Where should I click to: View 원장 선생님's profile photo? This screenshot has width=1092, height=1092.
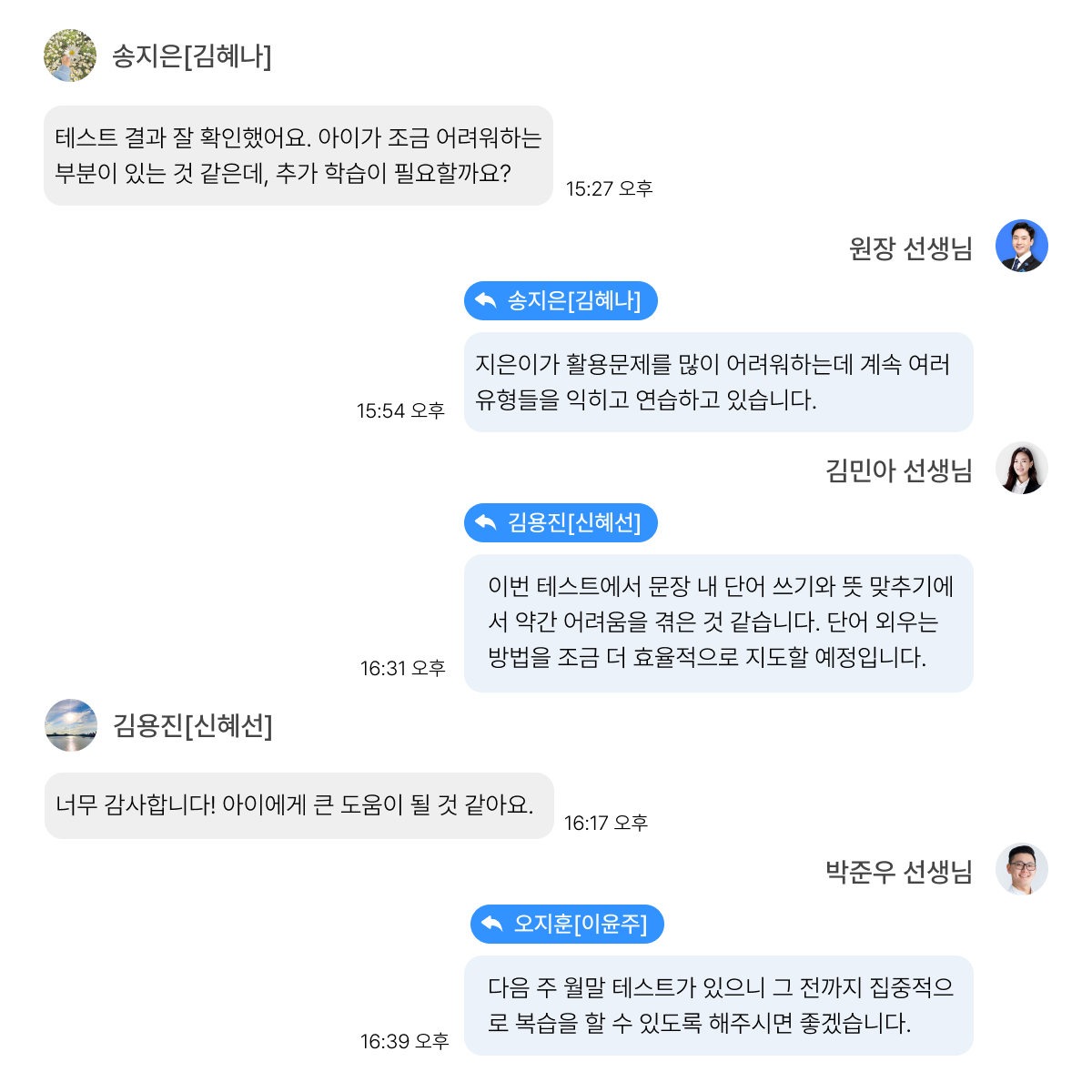coord(1021,246)
